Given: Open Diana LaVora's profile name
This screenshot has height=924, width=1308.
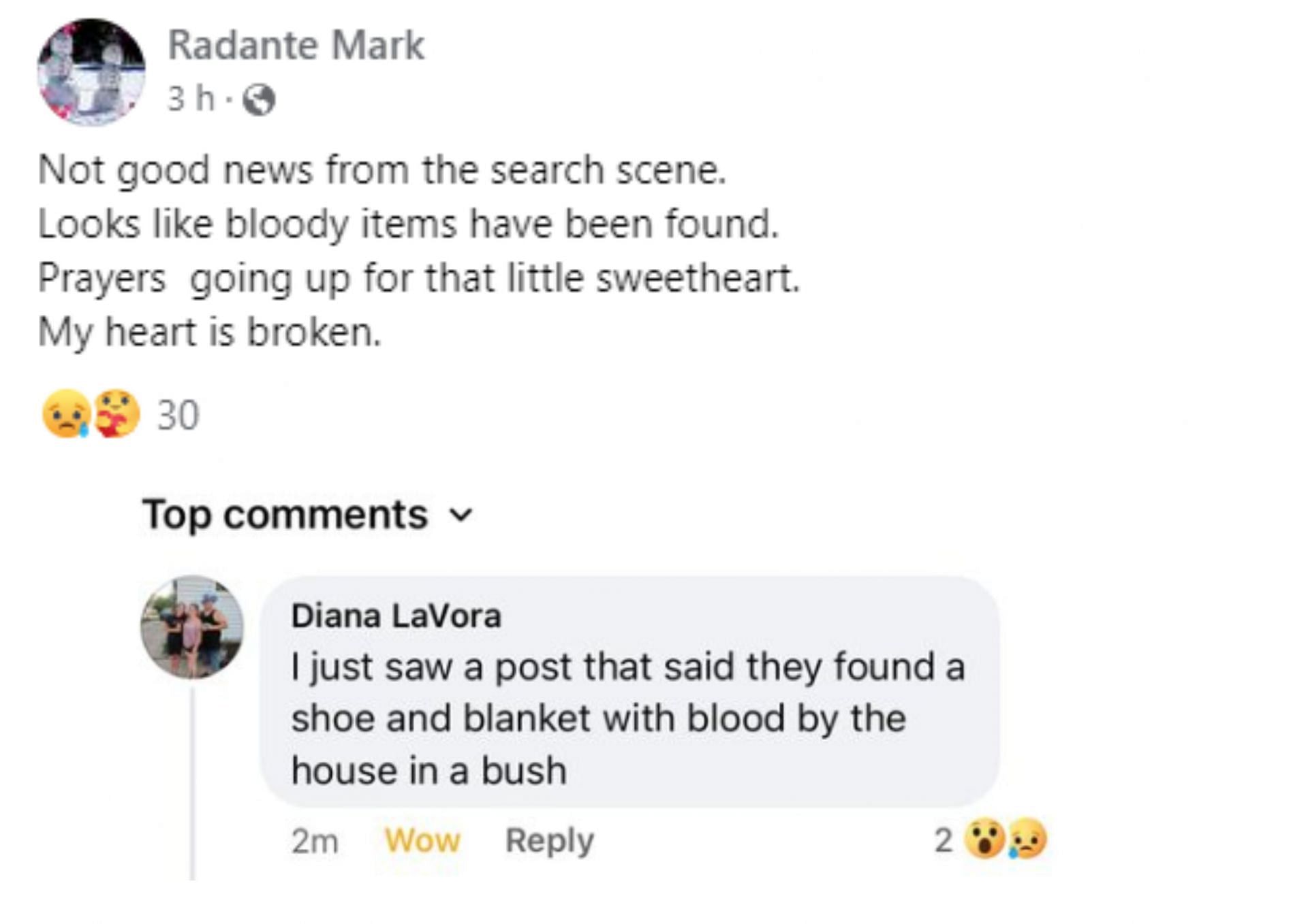Looking at the screenshot, I should pos(396,616).
